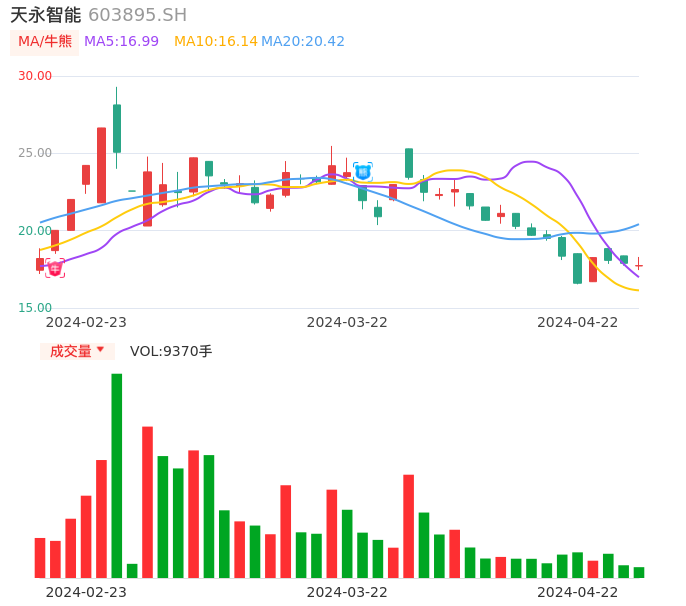The height and width of the screenshot is (606, 686).
Task: Expand the 成交量 indicator dropdown
Action: pos(78,351)
